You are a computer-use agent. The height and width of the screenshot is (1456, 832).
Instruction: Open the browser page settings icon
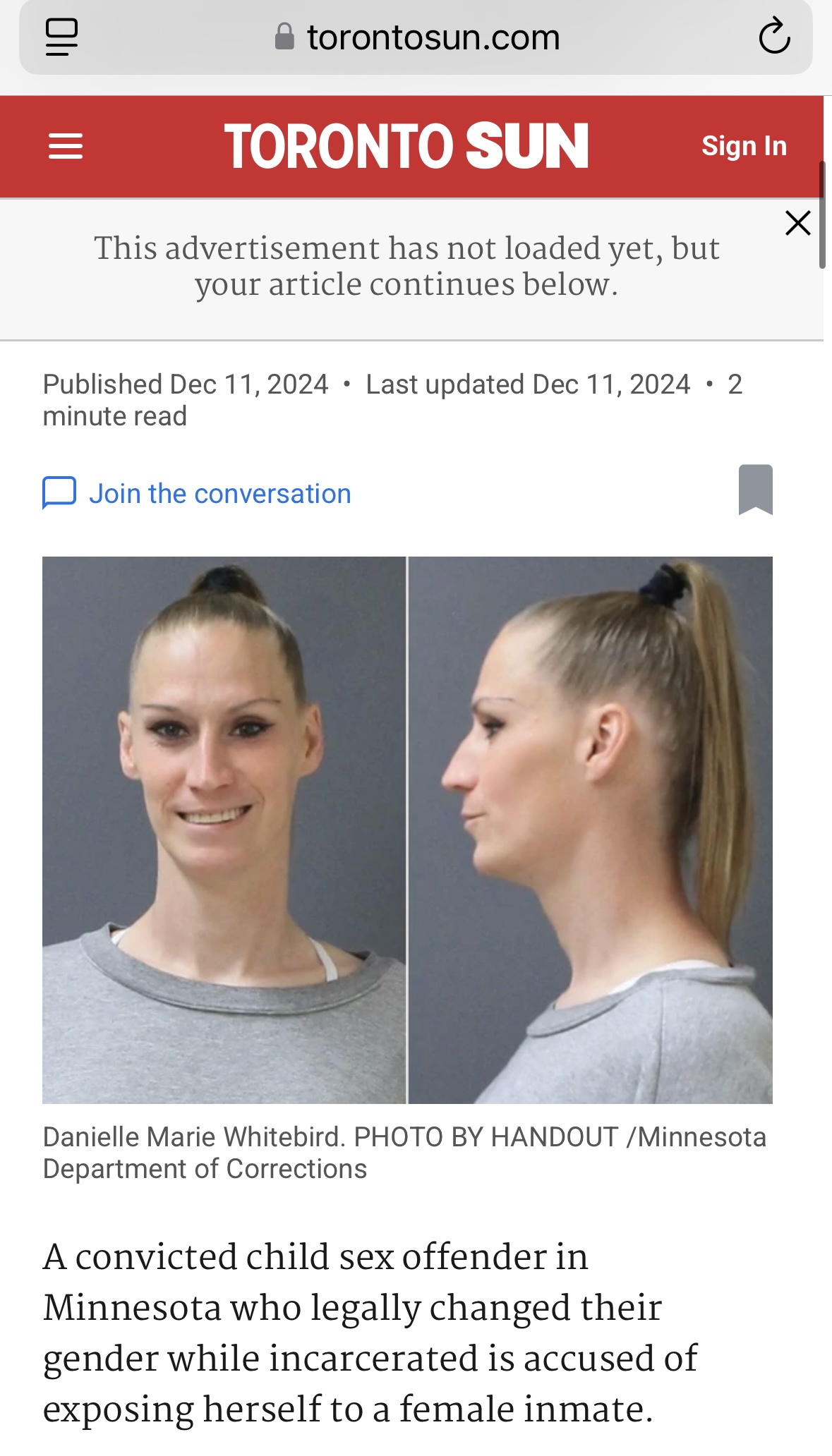61,37
